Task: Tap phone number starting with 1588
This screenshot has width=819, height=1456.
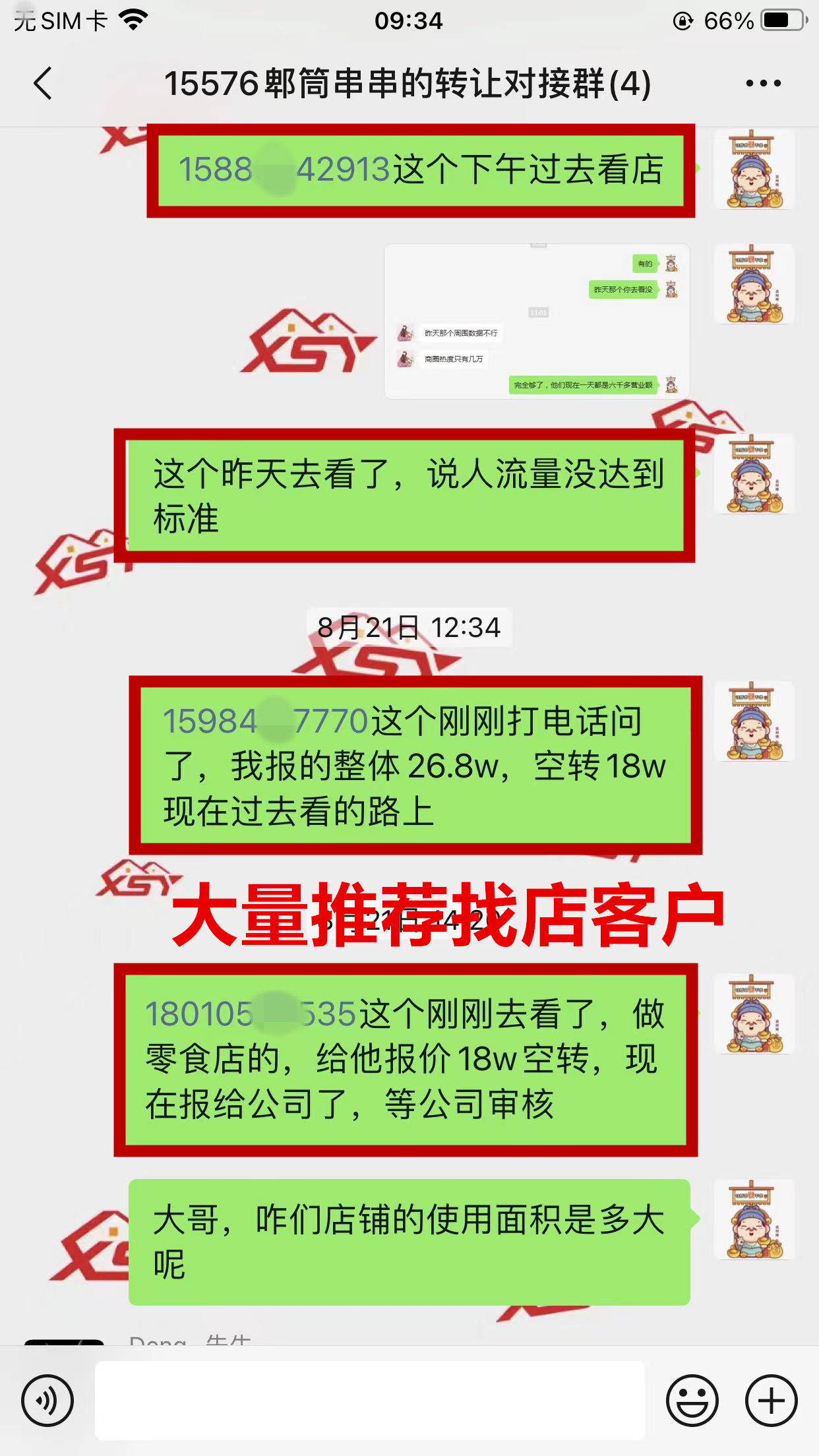Action: (x=284, y=169)
